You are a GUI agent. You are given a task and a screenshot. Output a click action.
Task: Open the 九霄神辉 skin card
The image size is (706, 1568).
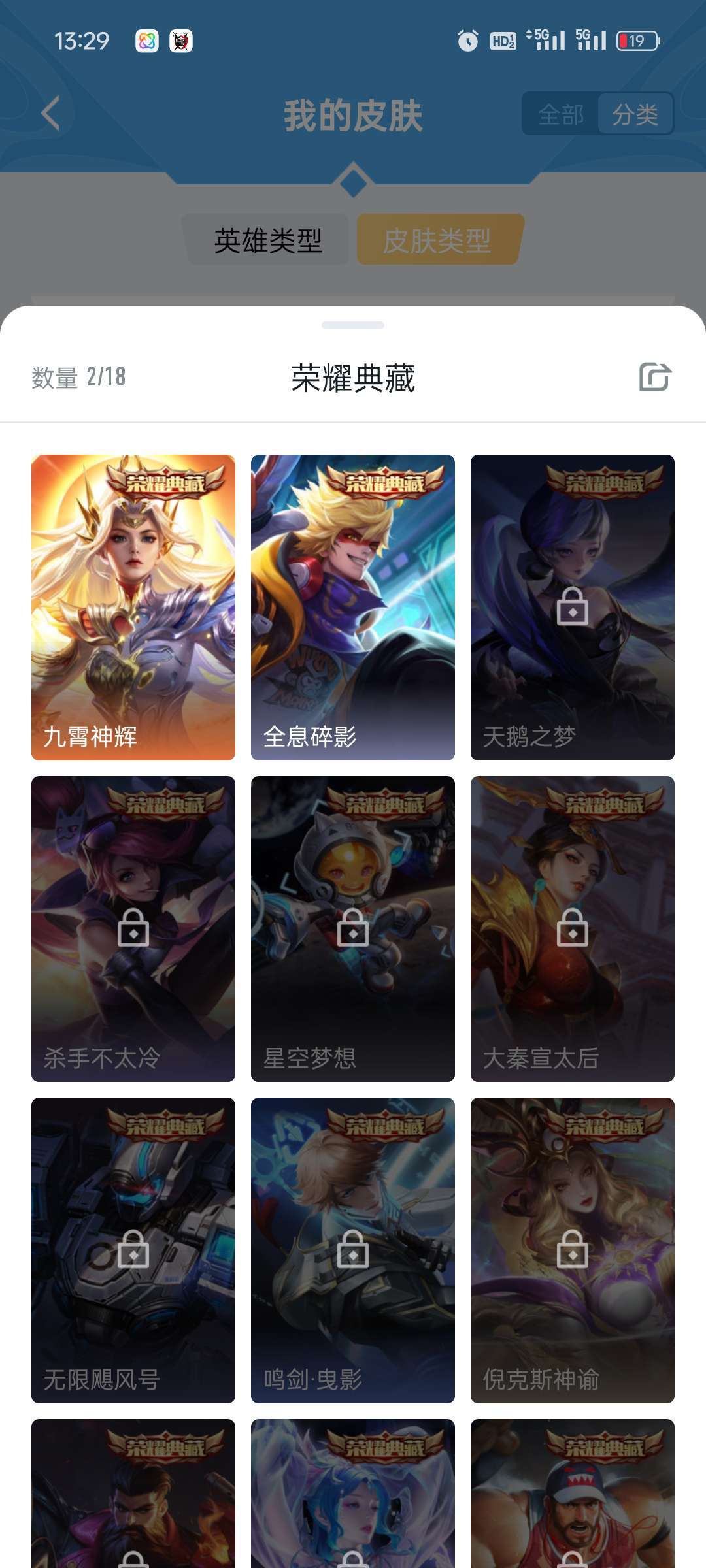[x=133, y=608]
